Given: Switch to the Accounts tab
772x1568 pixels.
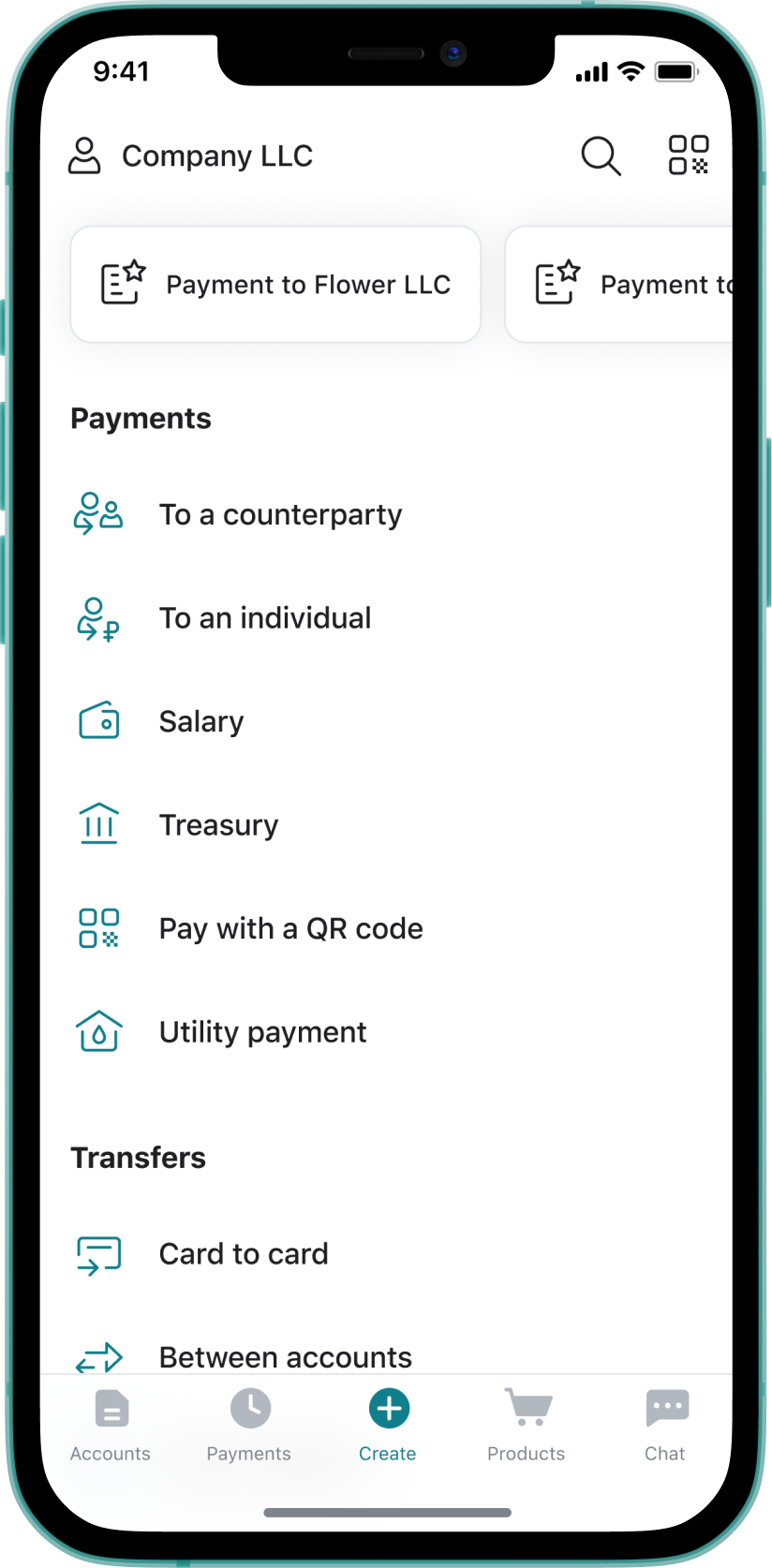Looking at the screenshot, I should pyautogui.click(x=111, y=1426).
